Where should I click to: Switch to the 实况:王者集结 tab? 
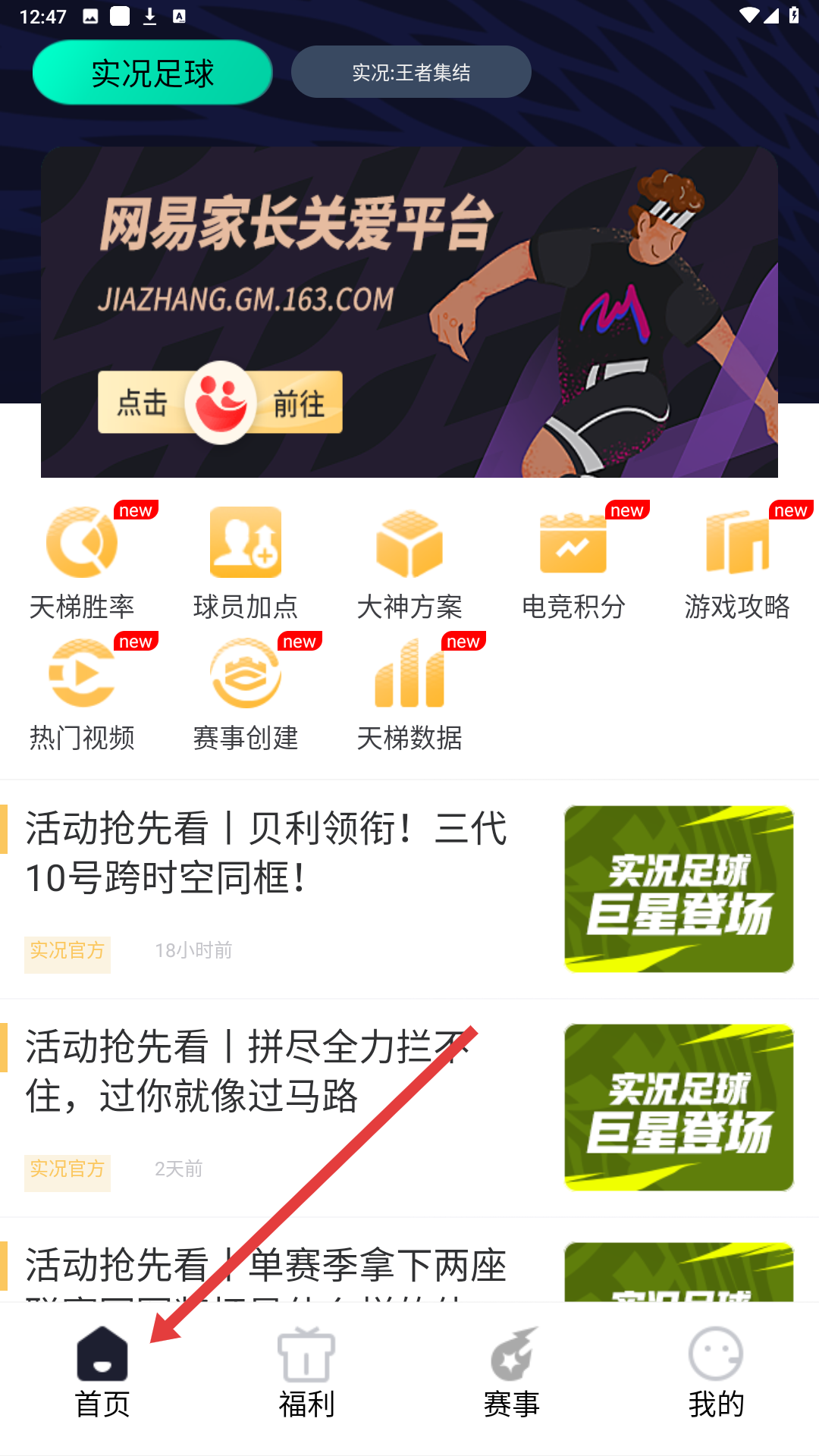[411, 73]
